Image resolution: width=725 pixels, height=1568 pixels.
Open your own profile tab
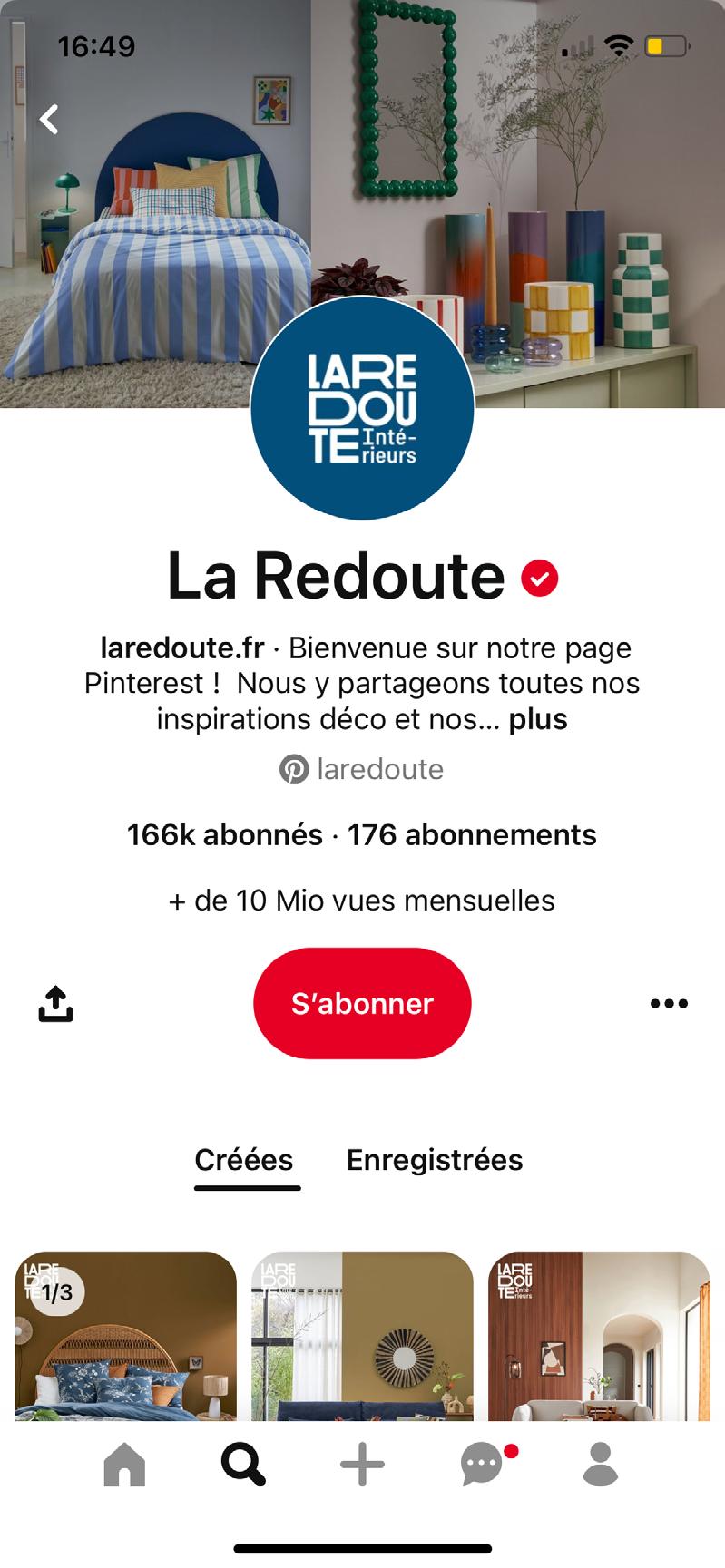(x=600, y=1465)
